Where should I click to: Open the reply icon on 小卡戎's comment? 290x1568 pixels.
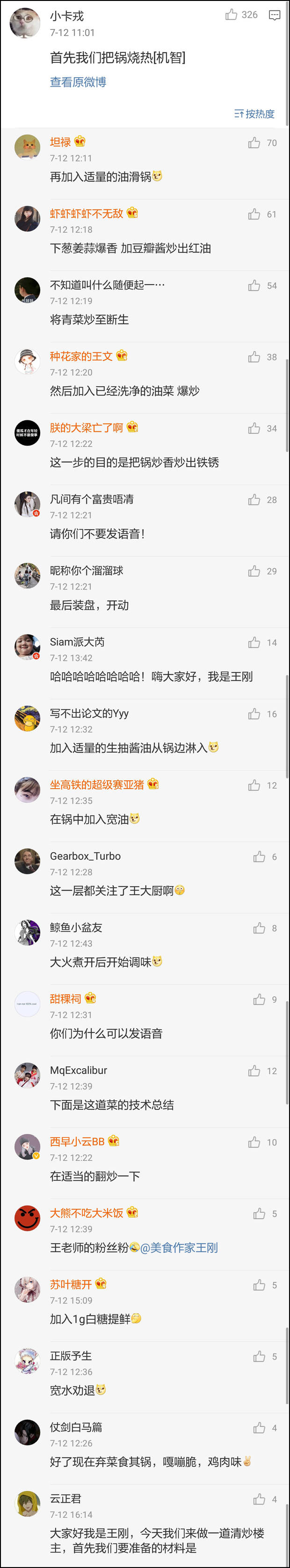pyautogui.click(x=274, y=15)
